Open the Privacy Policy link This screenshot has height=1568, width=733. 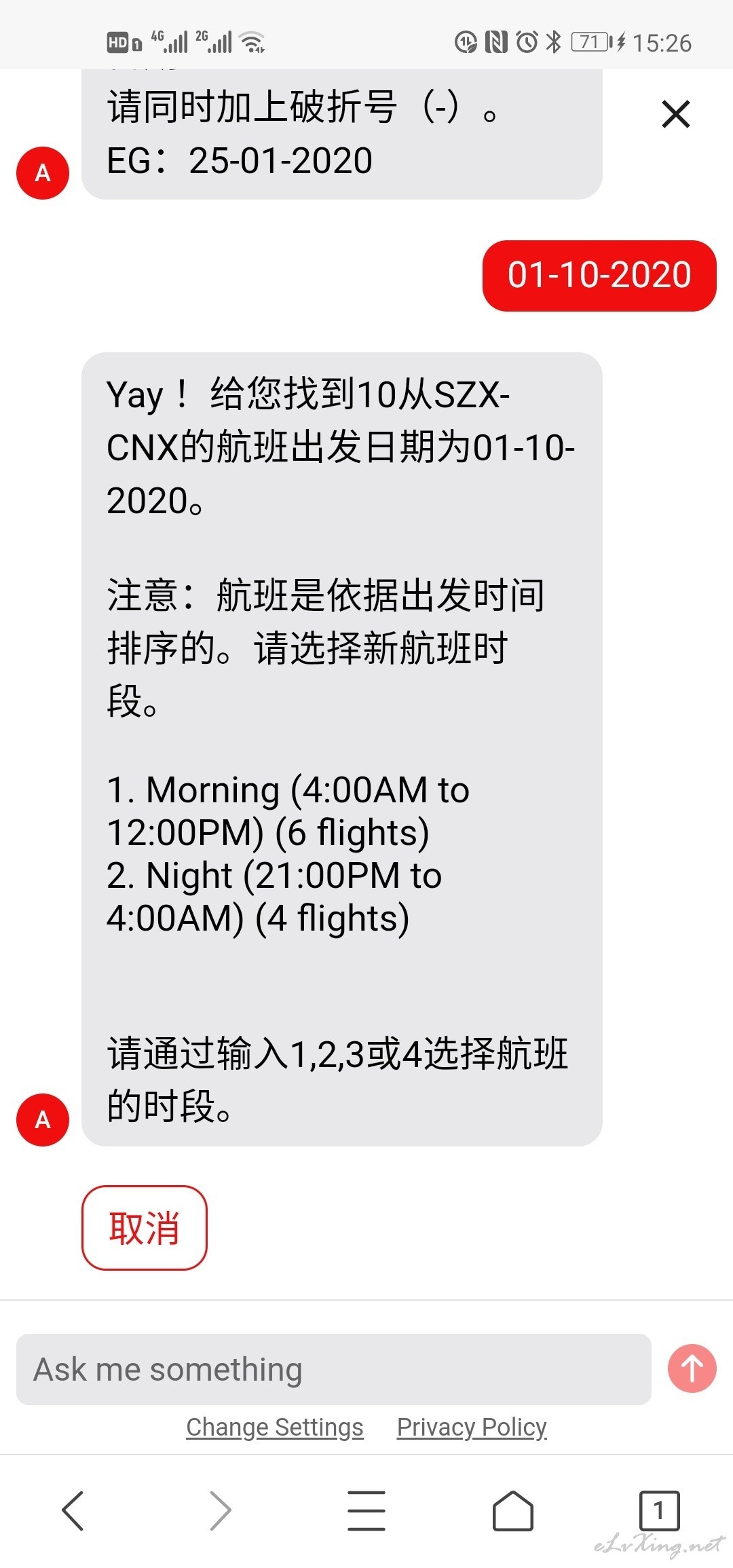(x=472, y=1427)
